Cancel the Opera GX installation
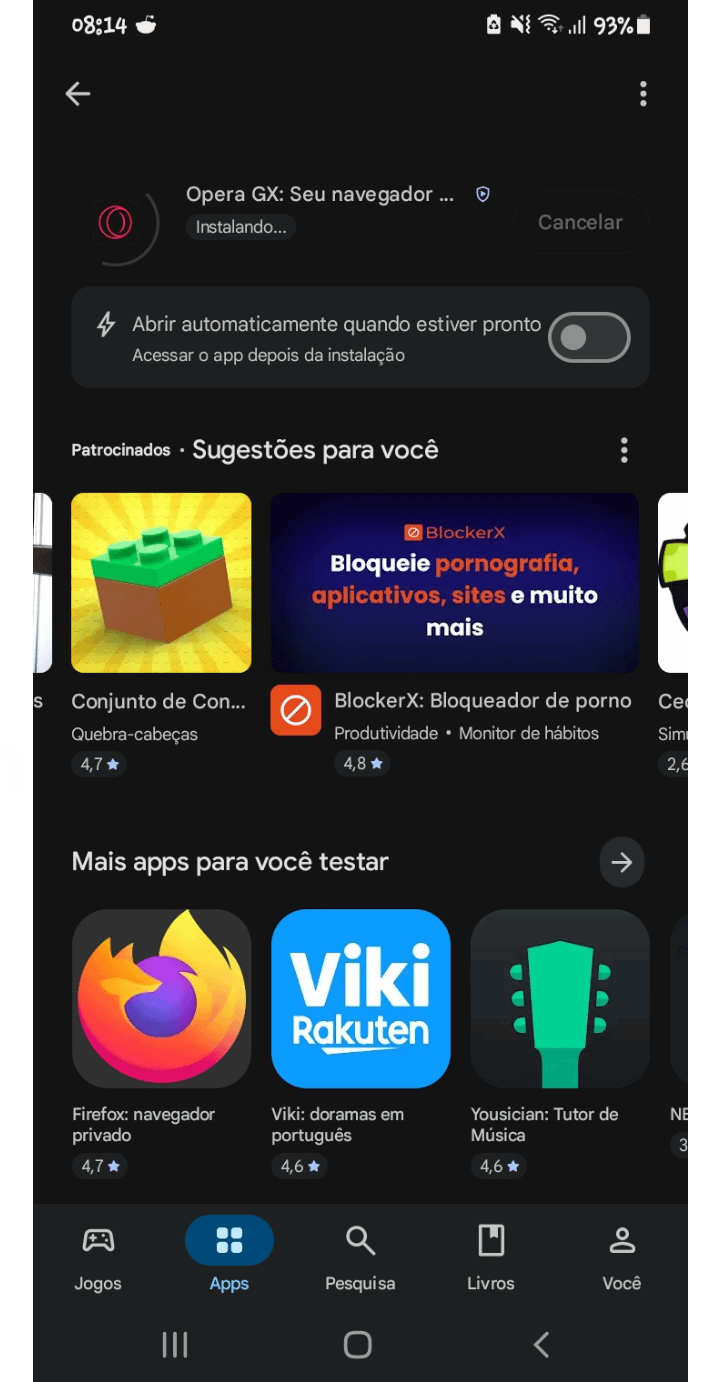720x1382 pixels. pyautogui.click(x=580, y=222)
